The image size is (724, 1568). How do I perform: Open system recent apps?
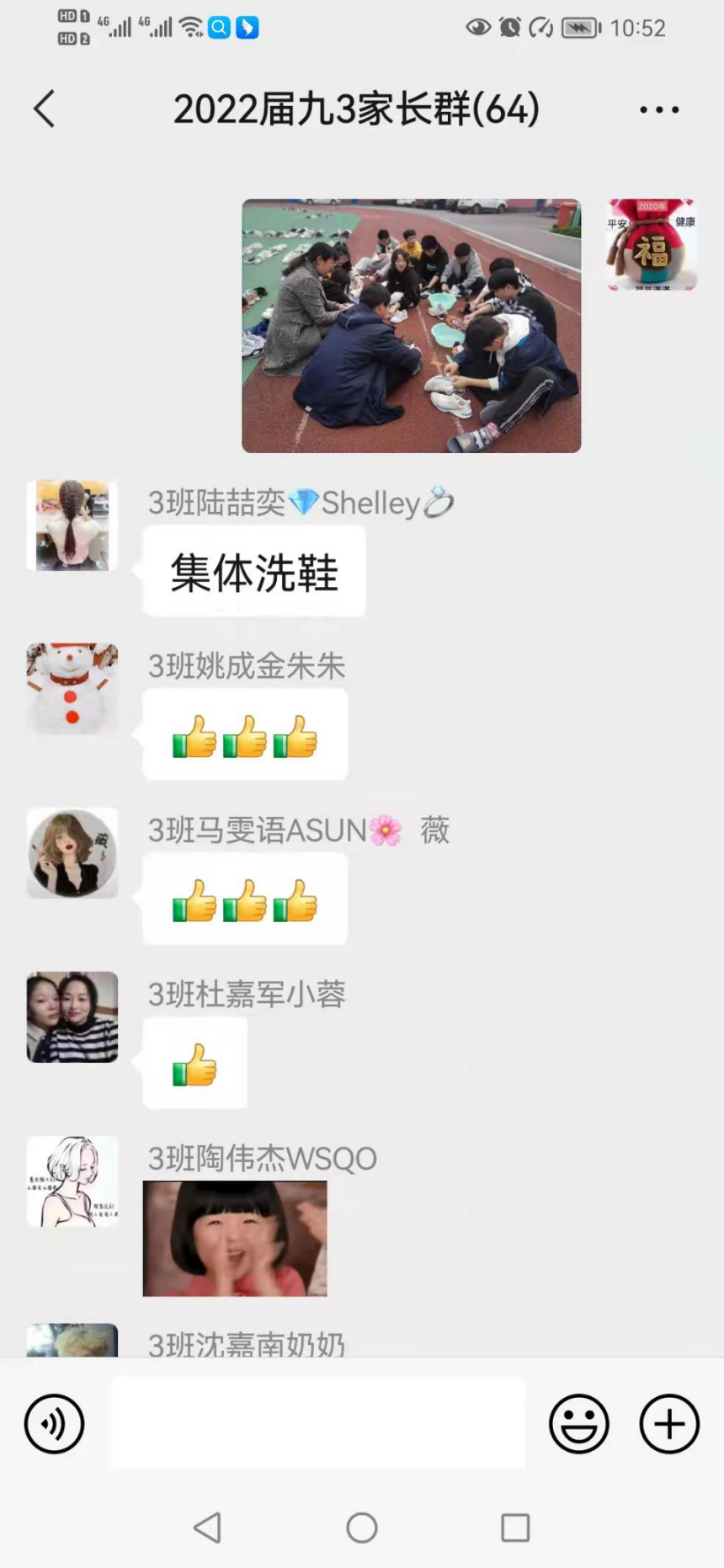pyautogui.click(x=515, y=1527)
